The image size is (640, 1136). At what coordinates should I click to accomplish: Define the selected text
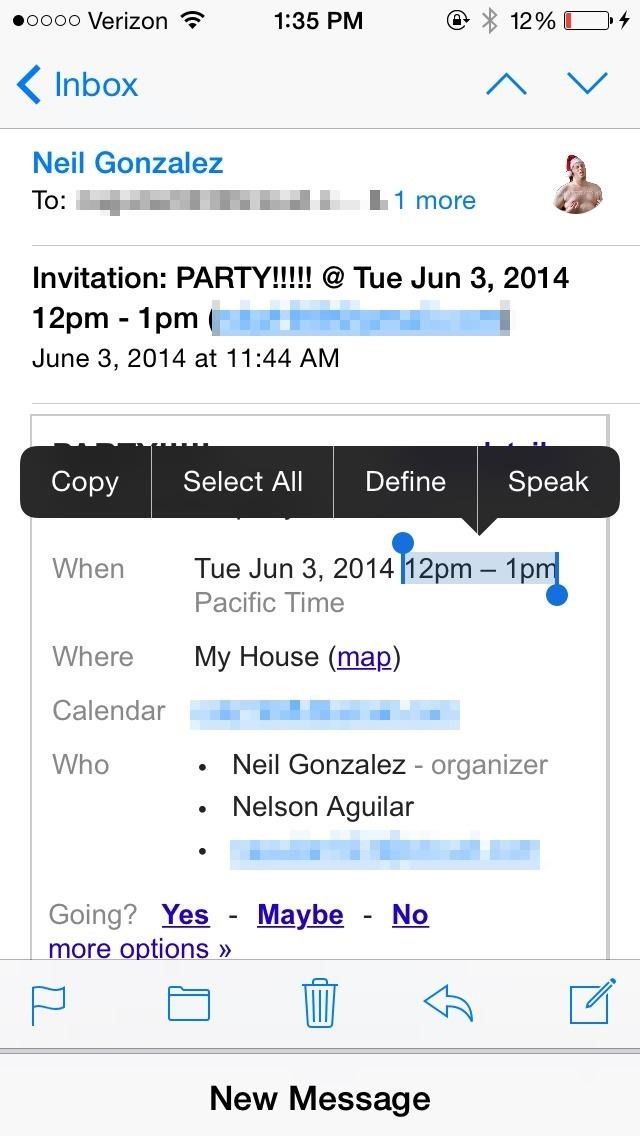[405, 482]
